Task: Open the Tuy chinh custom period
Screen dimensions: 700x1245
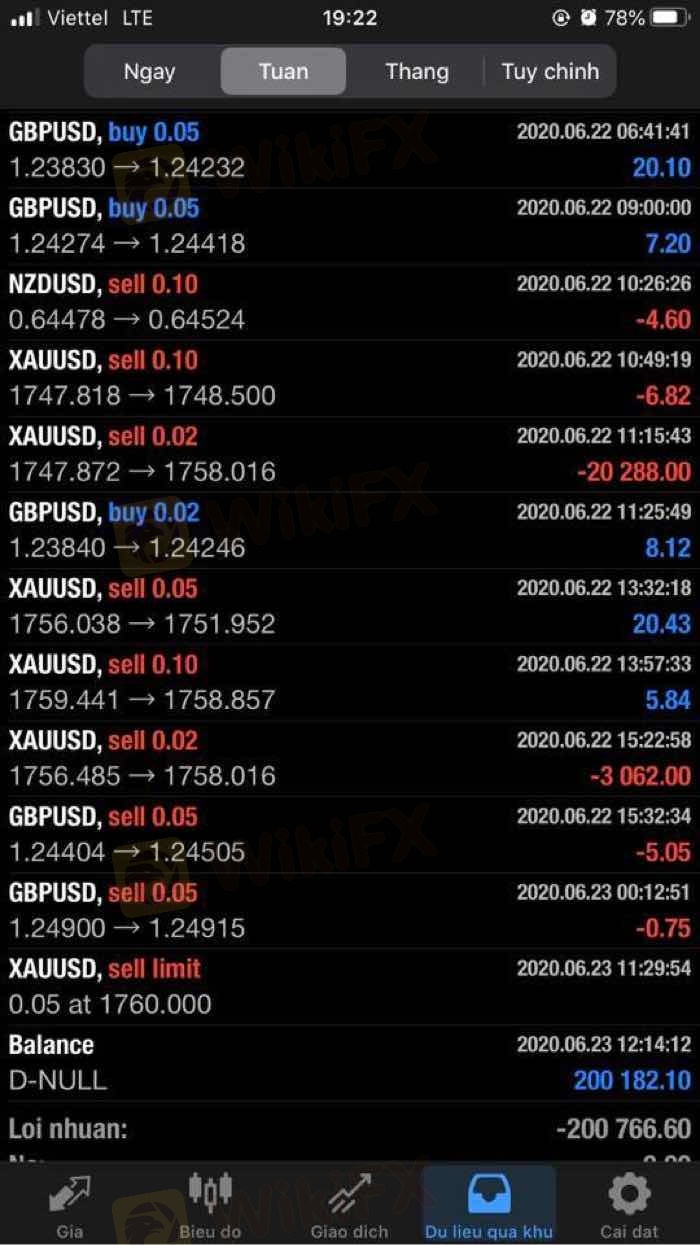Action: click(550, 72)
